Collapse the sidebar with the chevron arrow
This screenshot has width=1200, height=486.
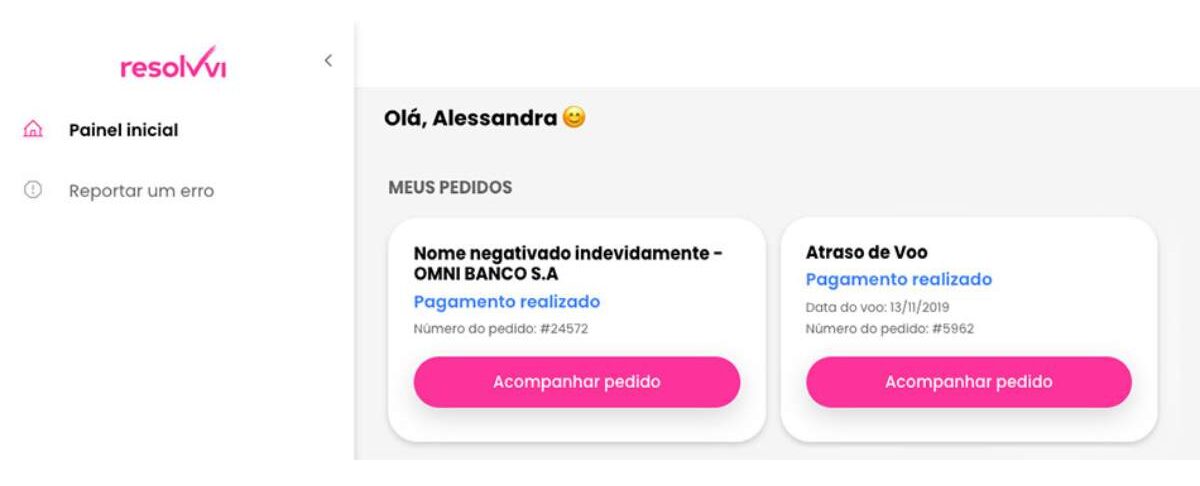click(x=327, y=61)
